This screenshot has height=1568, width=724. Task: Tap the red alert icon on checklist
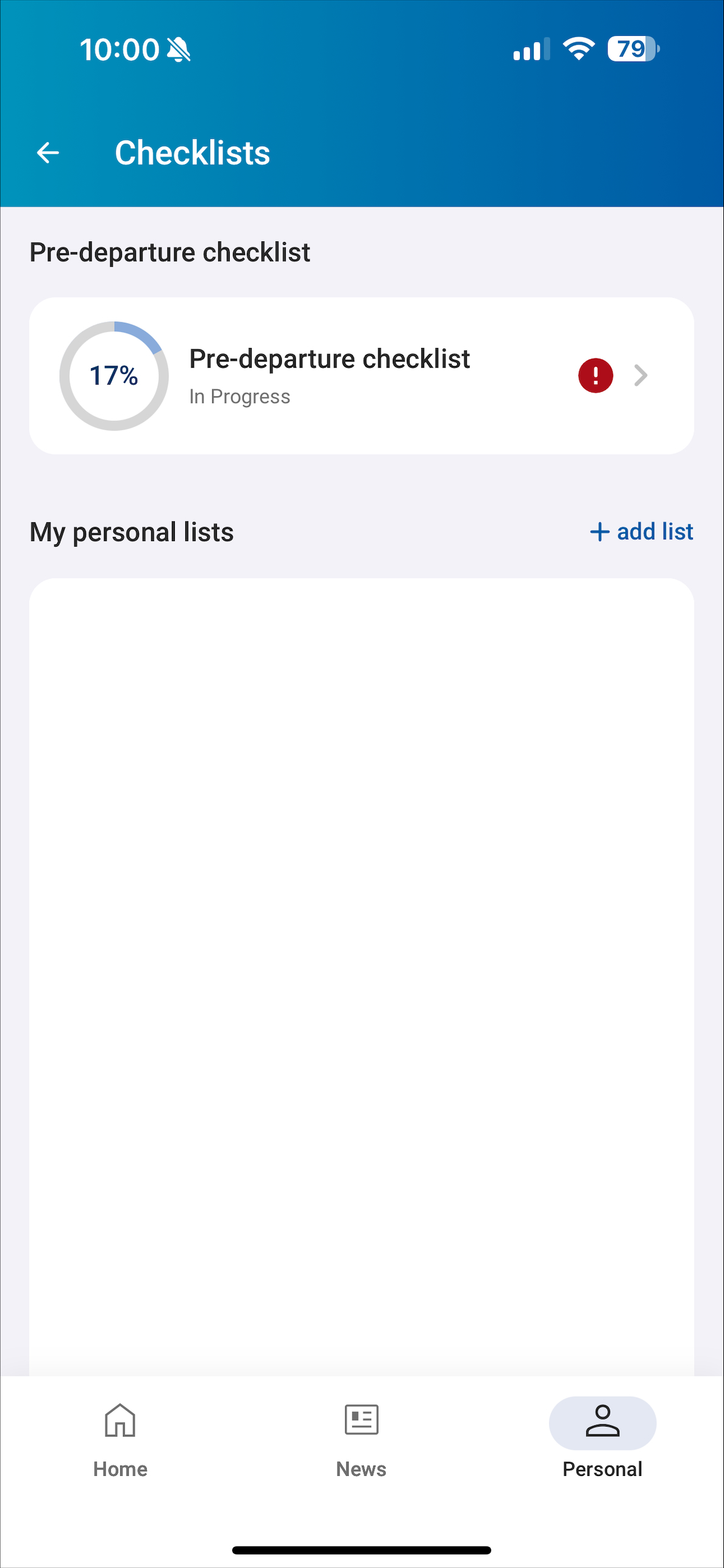click(595, 375)
